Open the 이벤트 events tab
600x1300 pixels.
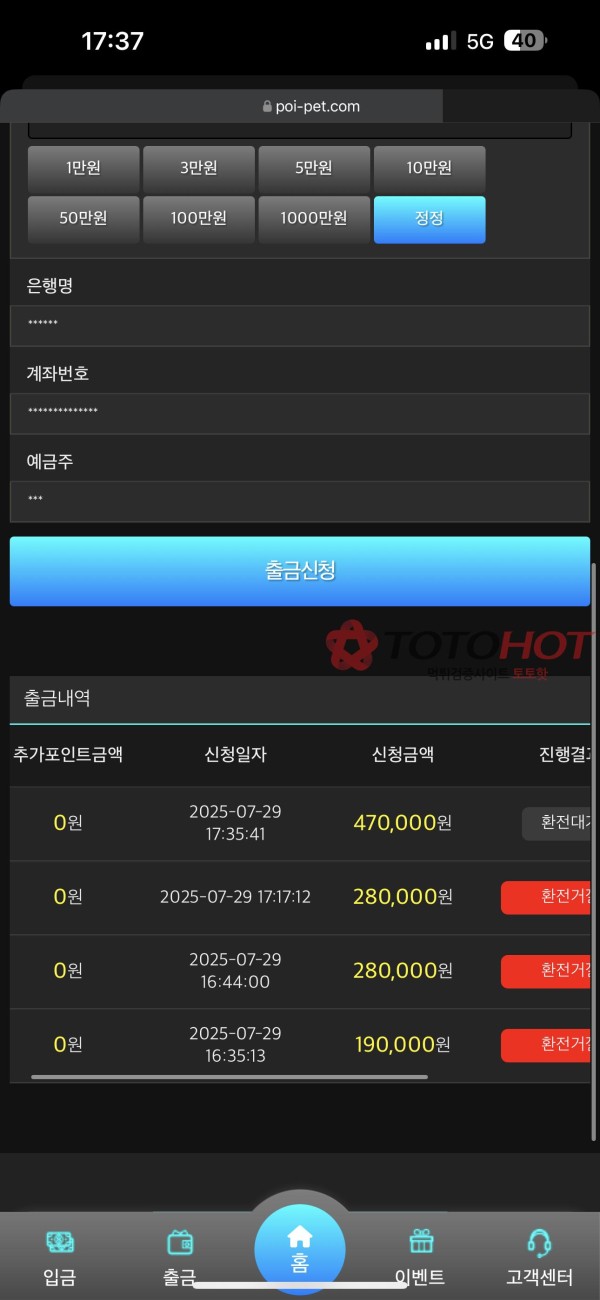[421, 1257]
